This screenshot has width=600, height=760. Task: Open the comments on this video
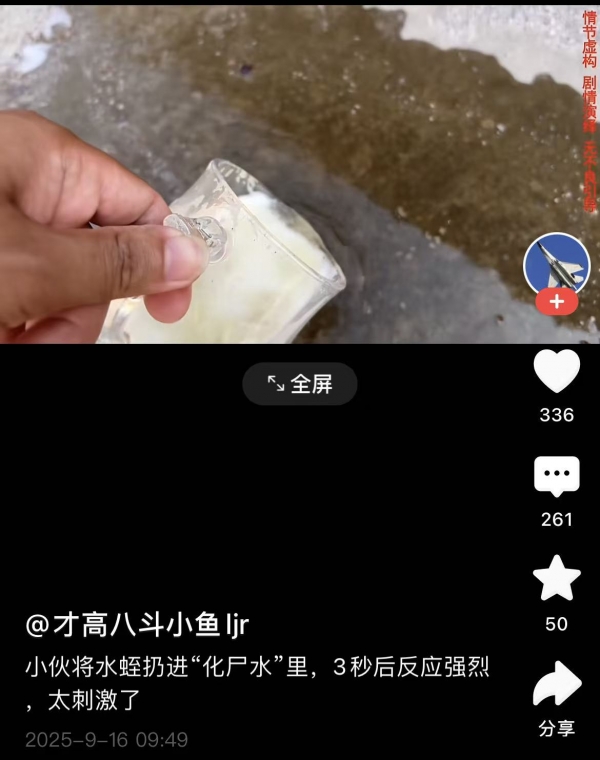coord(556,477)
